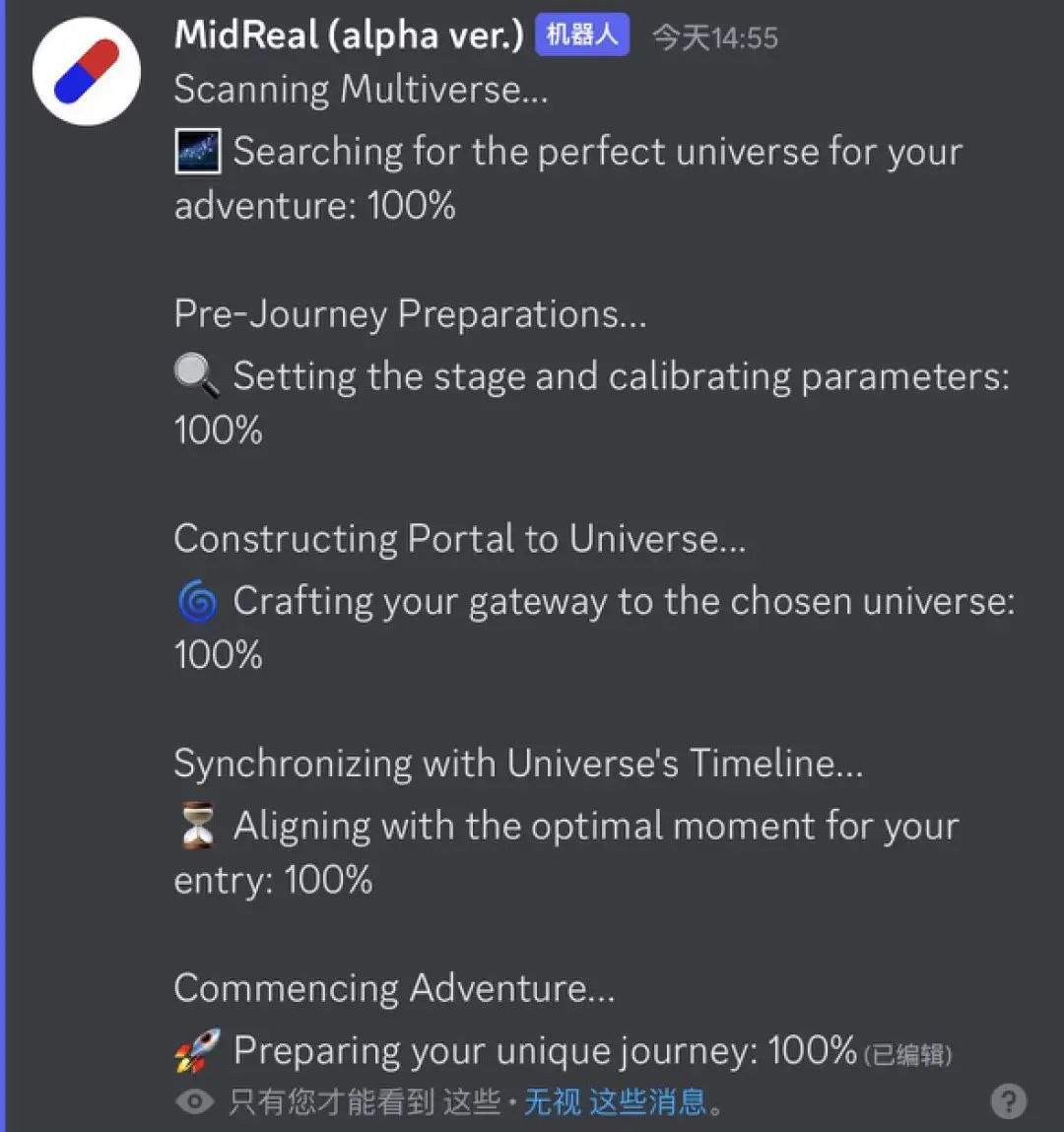The height and width of the screenshot is (1132, 1064).
Task: Open the help question mark icon
Action: point(1008,1101)
